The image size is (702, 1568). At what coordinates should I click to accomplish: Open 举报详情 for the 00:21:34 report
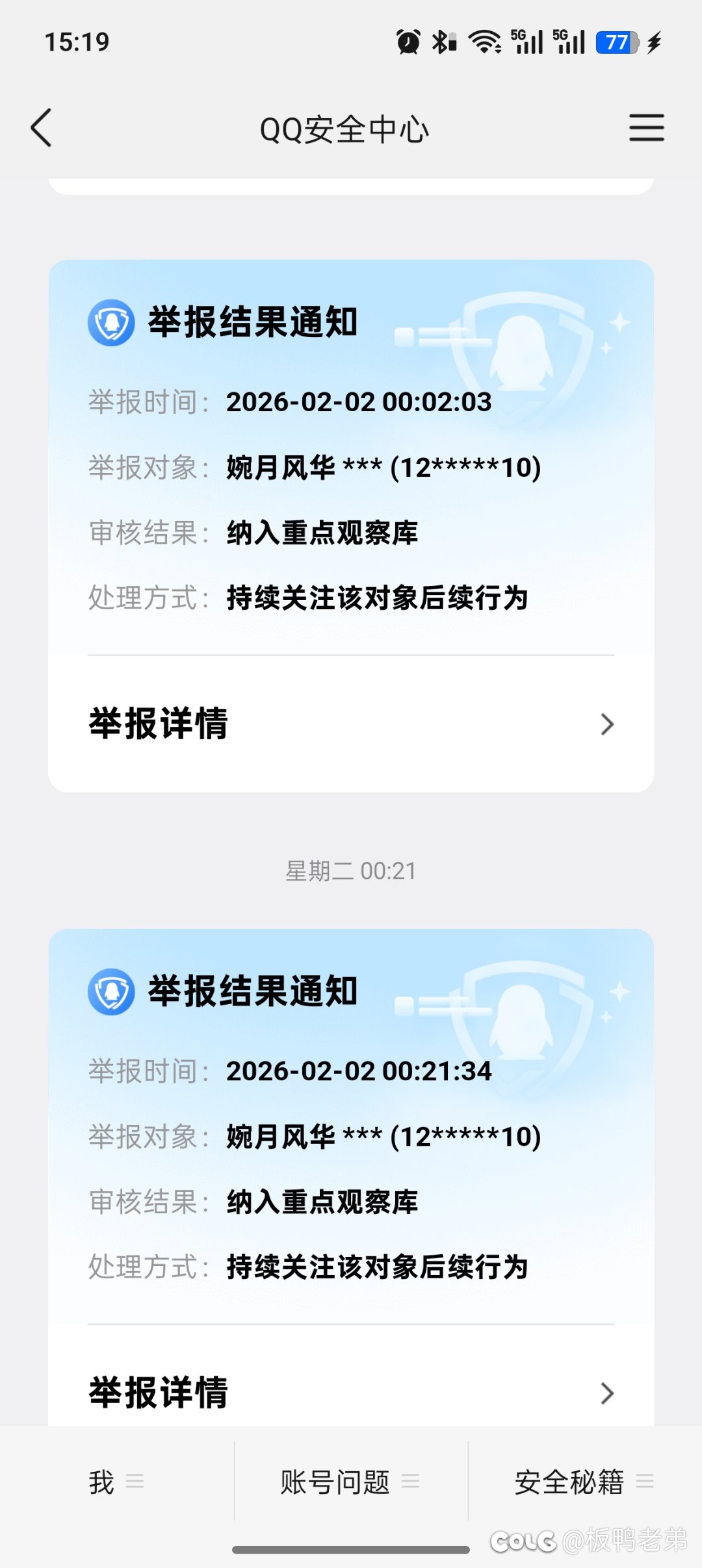[351, 1393]
